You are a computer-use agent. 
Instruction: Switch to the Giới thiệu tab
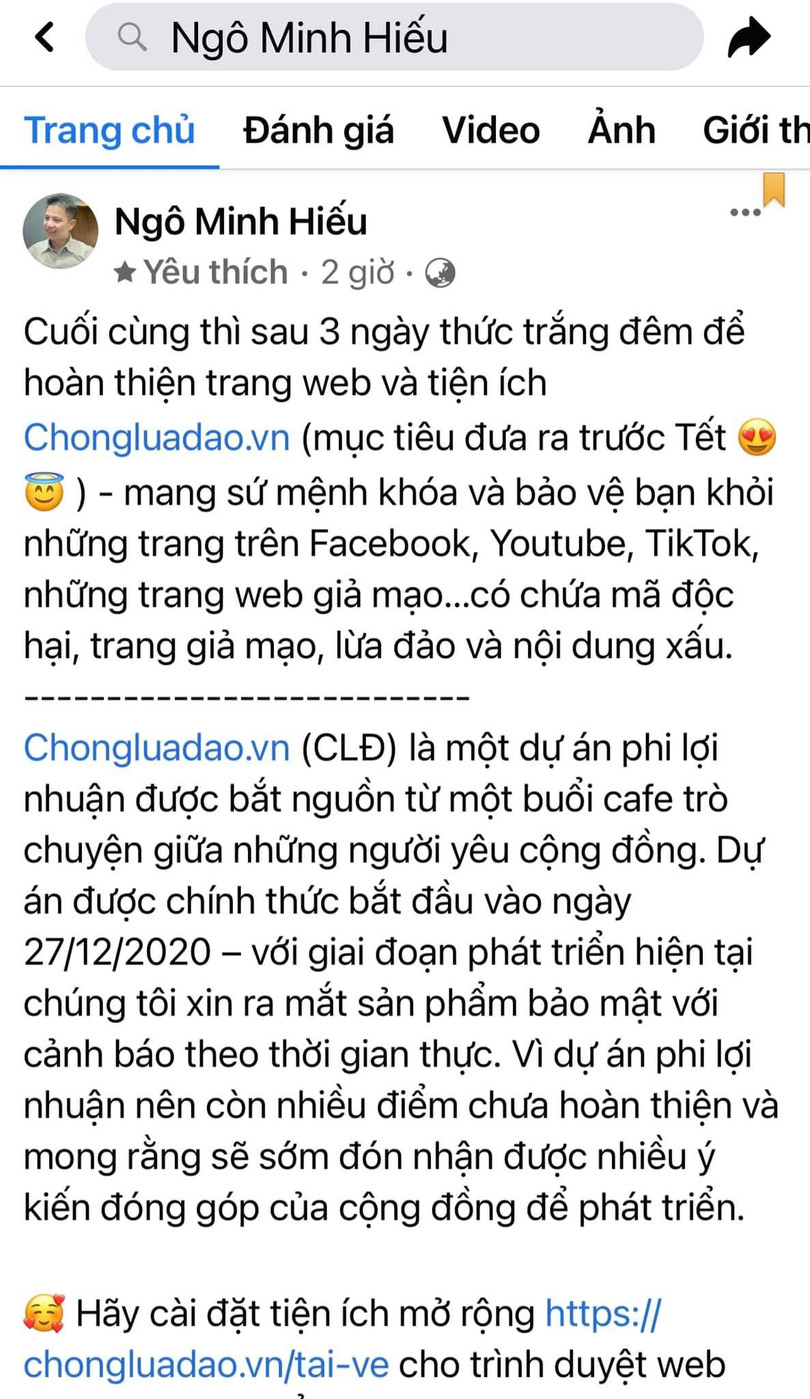point(756,130)
